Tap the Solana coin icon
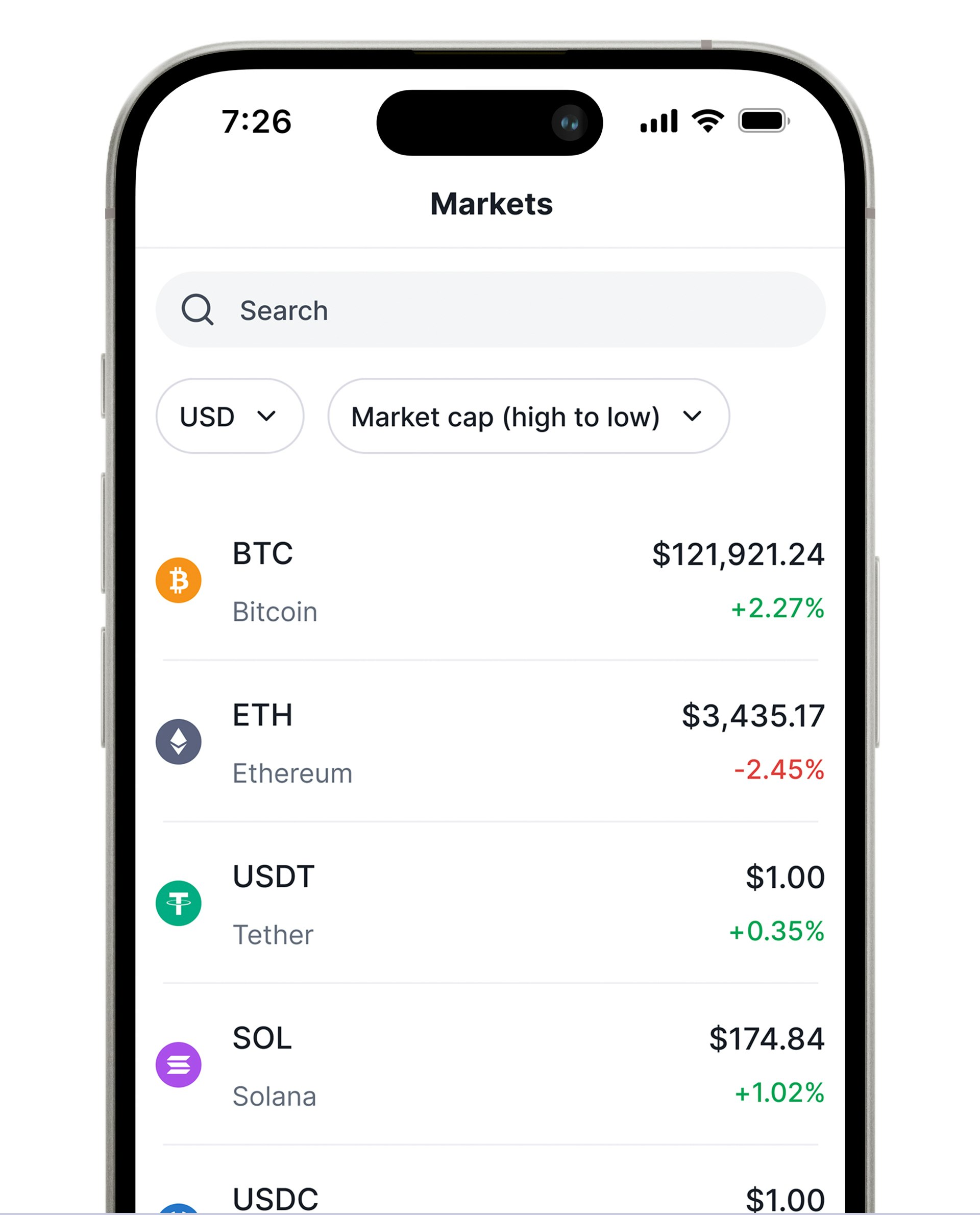 178,1065
